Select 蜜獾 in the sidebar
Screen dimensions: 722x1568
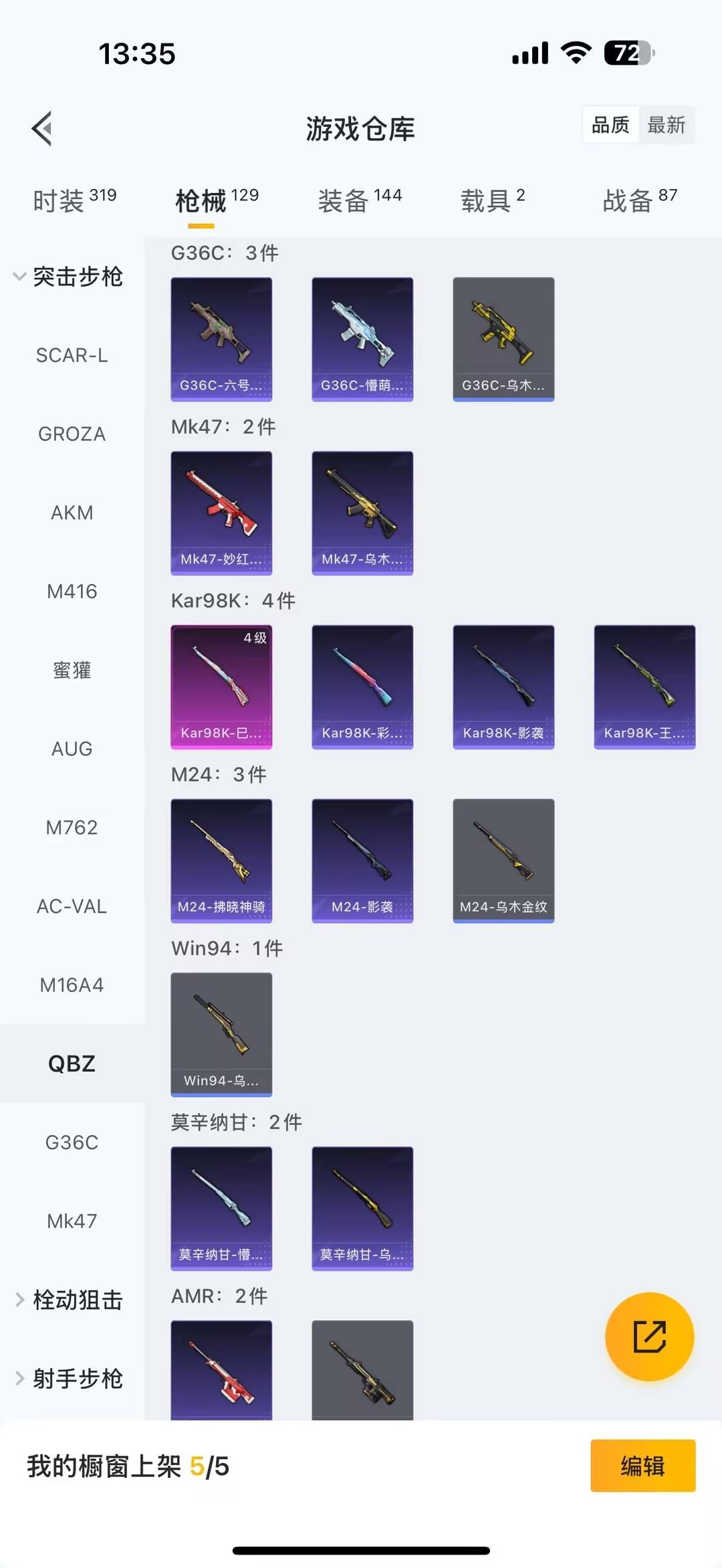[x=72, y=670]
